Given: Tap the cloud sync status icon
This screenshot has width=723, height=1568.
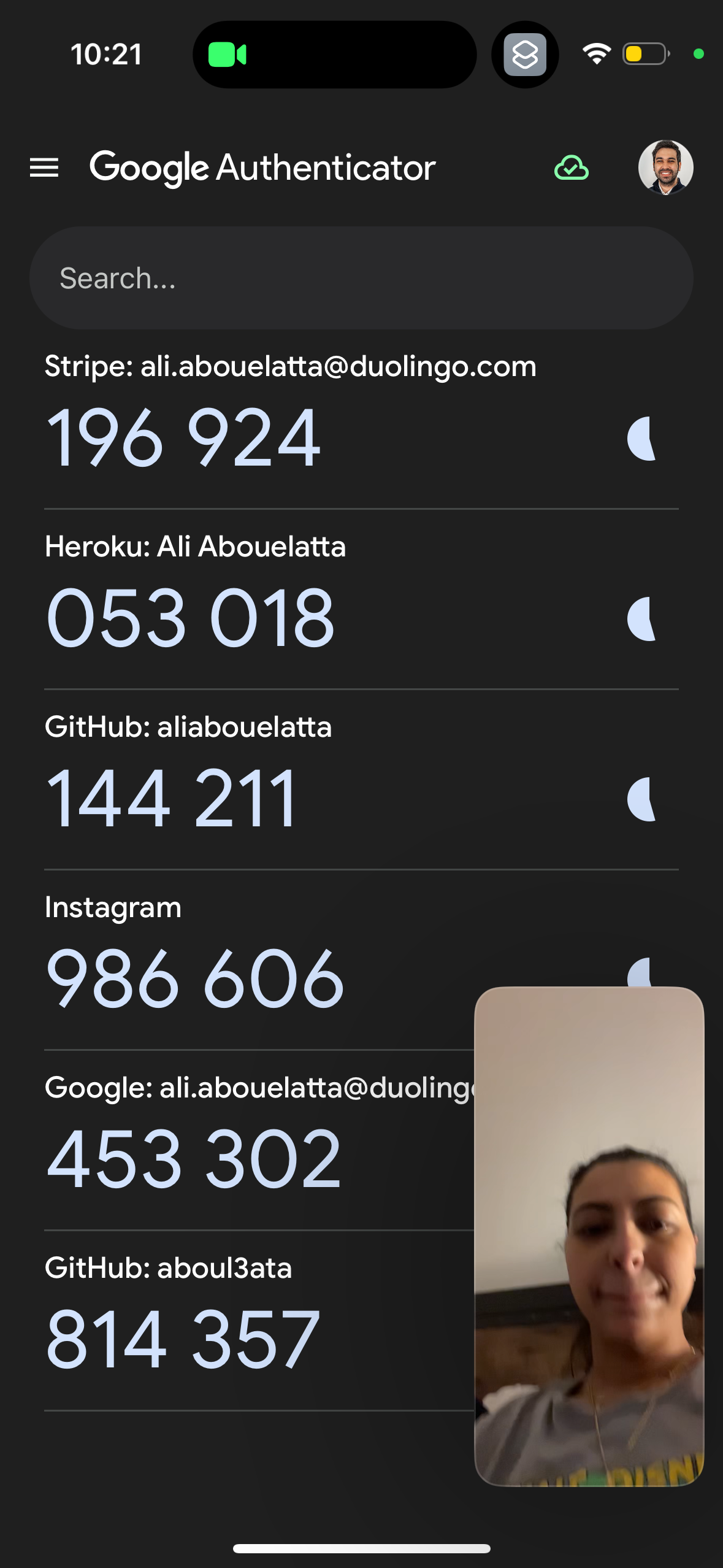Looking at the screenshot, I should [x=570, y=167].
